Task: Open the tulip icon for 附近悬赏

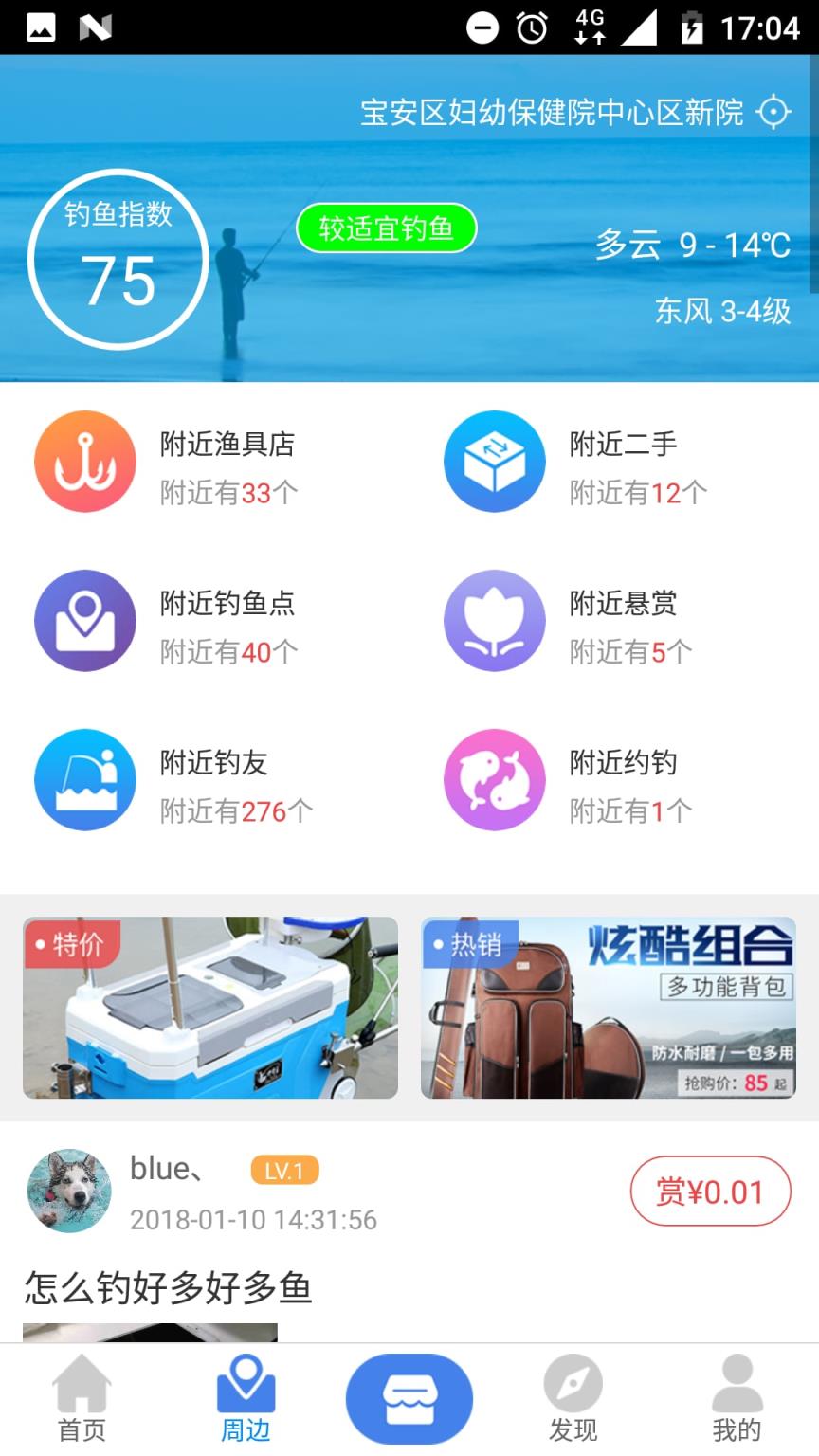Action: (494, 621)
